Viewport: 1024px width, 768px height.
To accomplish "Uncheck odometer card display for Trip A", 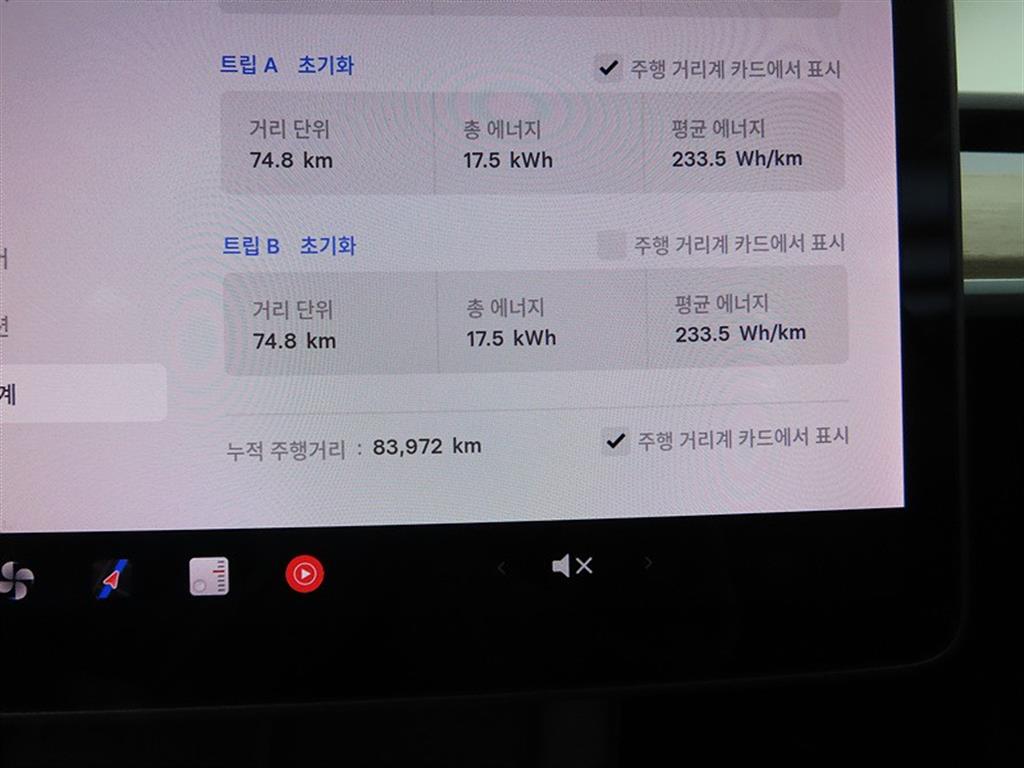I will (607, 69).
